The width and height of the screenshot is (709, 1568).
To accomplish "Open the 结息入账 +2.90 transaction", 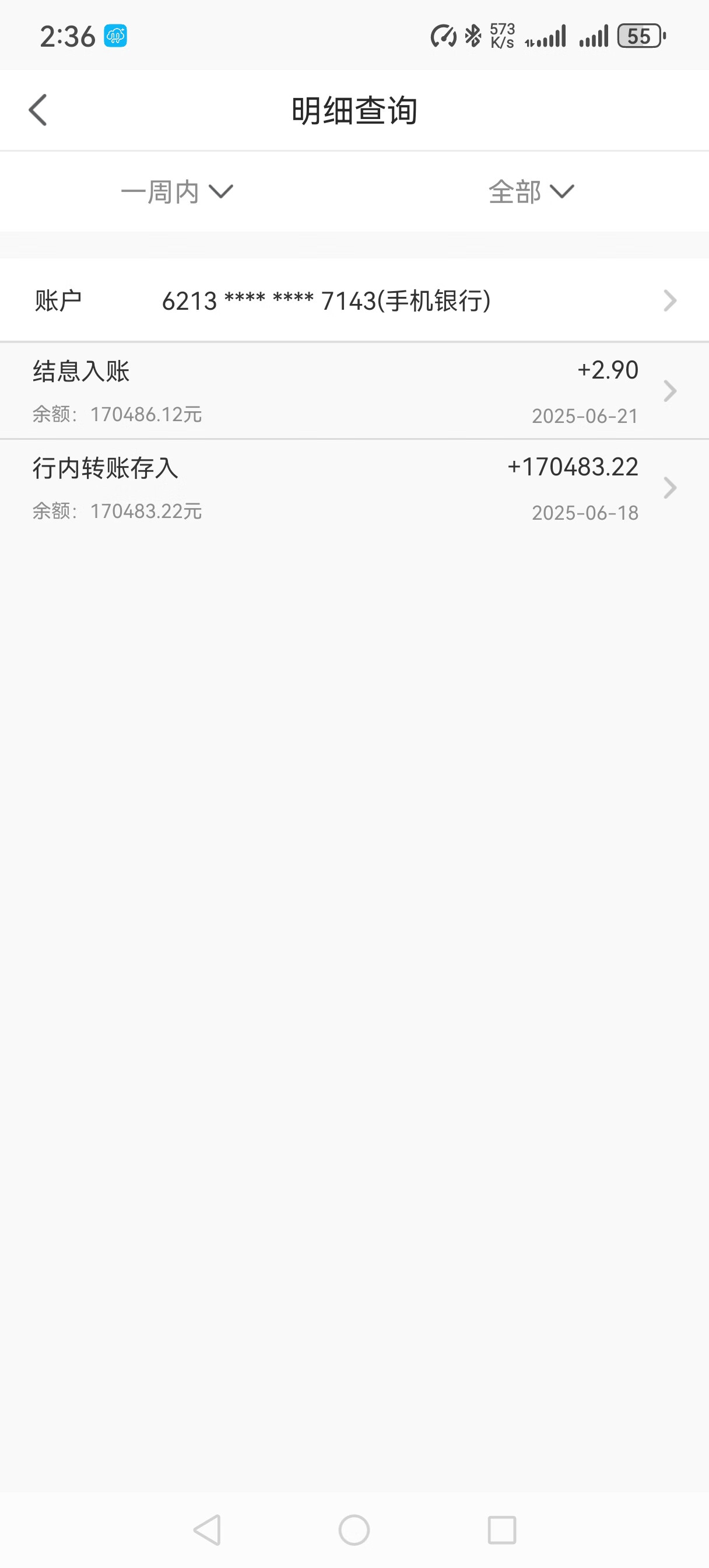I will tap(354, 391).
